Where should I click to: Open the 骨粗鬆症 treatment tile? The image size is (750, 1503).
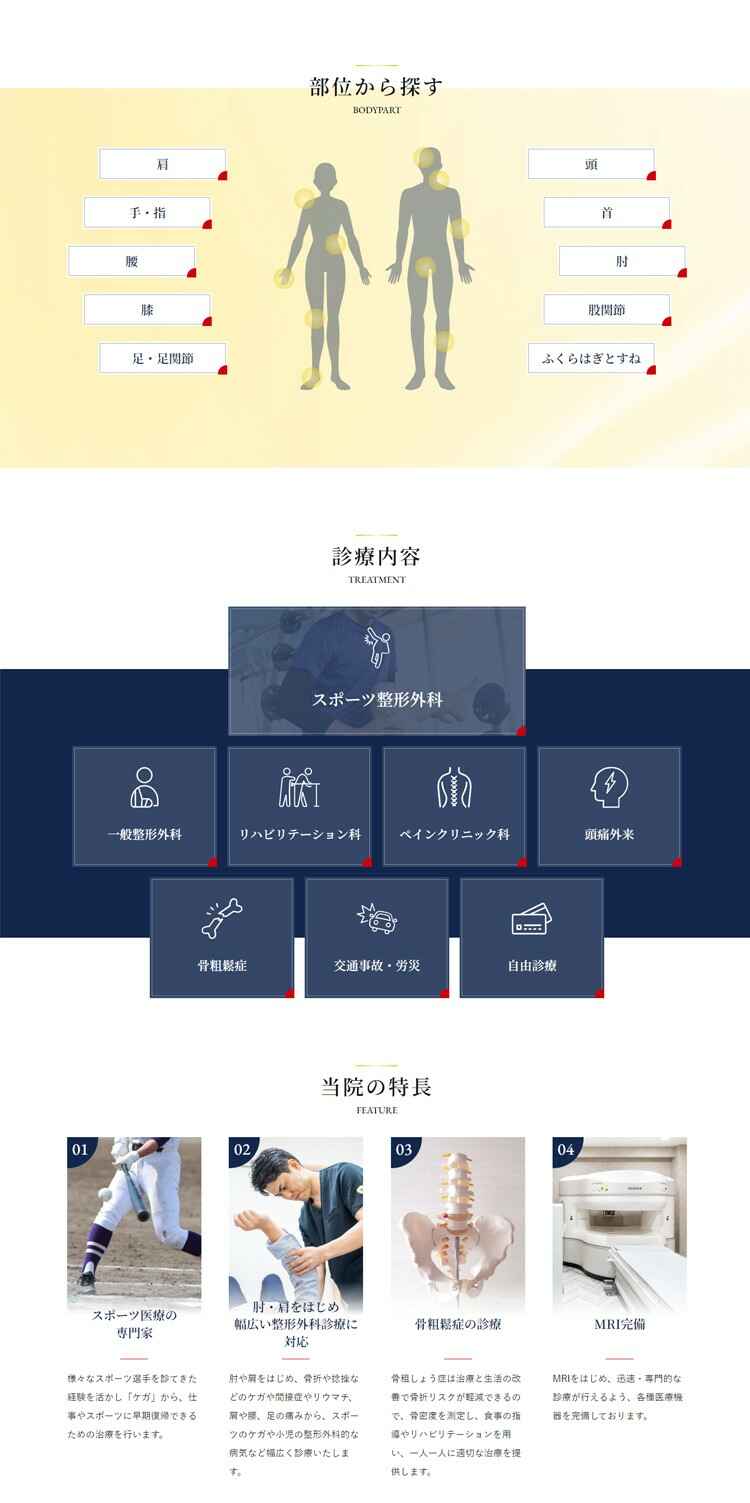point(222,937)
